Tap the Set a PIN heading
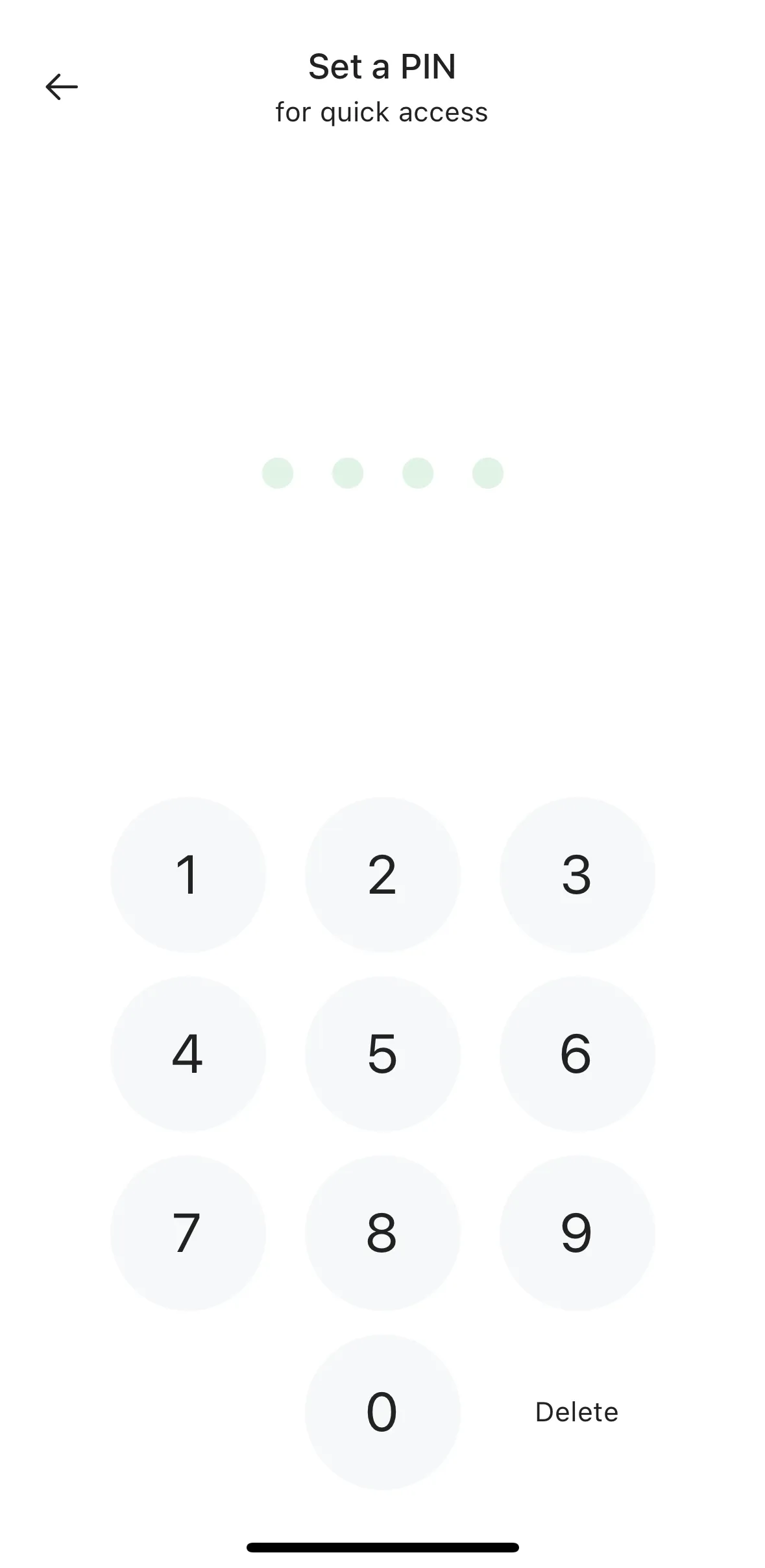This screenshot has width=765, height=1568. [382, 67]
